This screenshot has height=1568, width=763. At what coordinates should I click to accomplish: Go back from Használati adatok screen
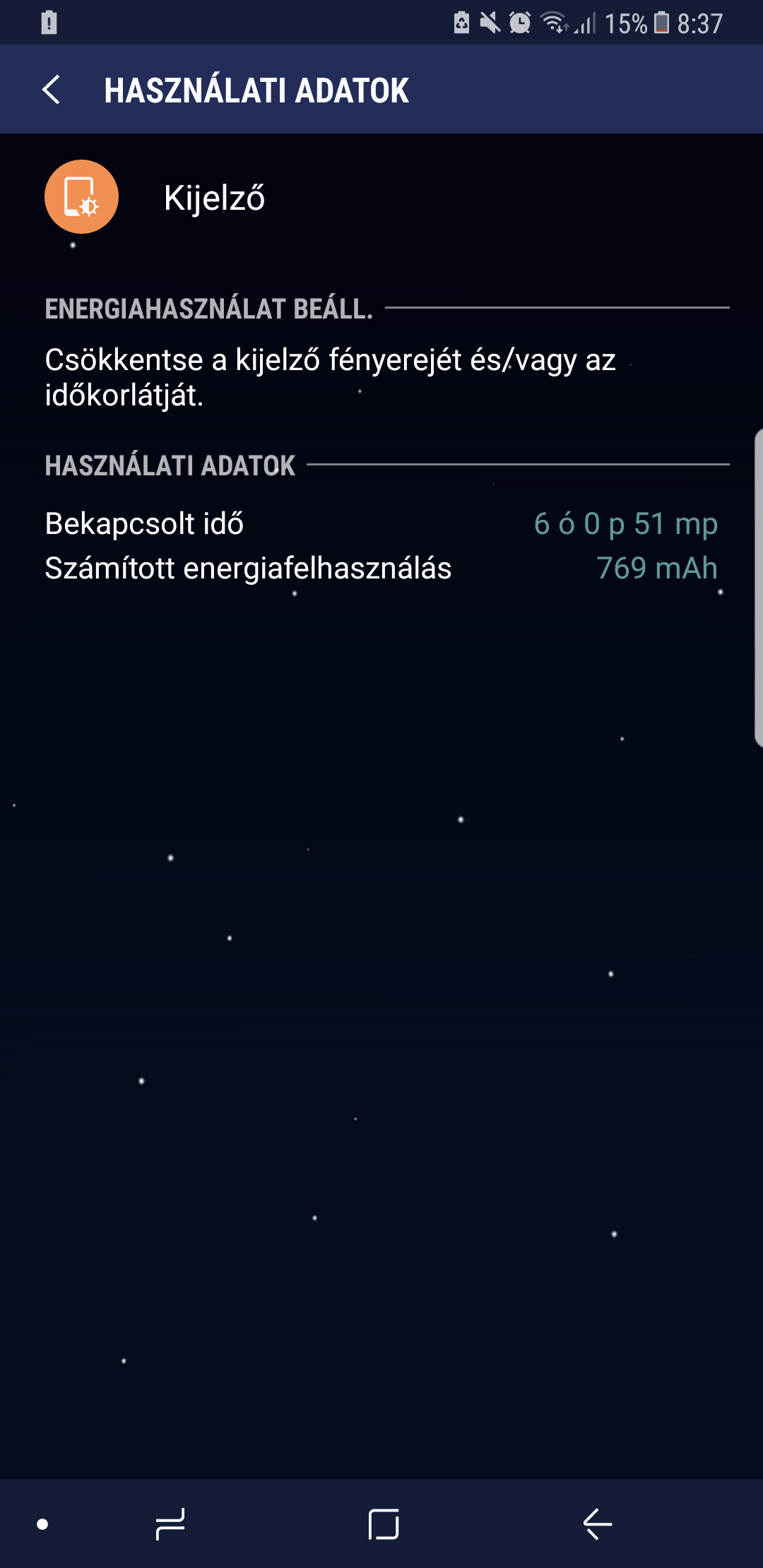click(52, 90)
